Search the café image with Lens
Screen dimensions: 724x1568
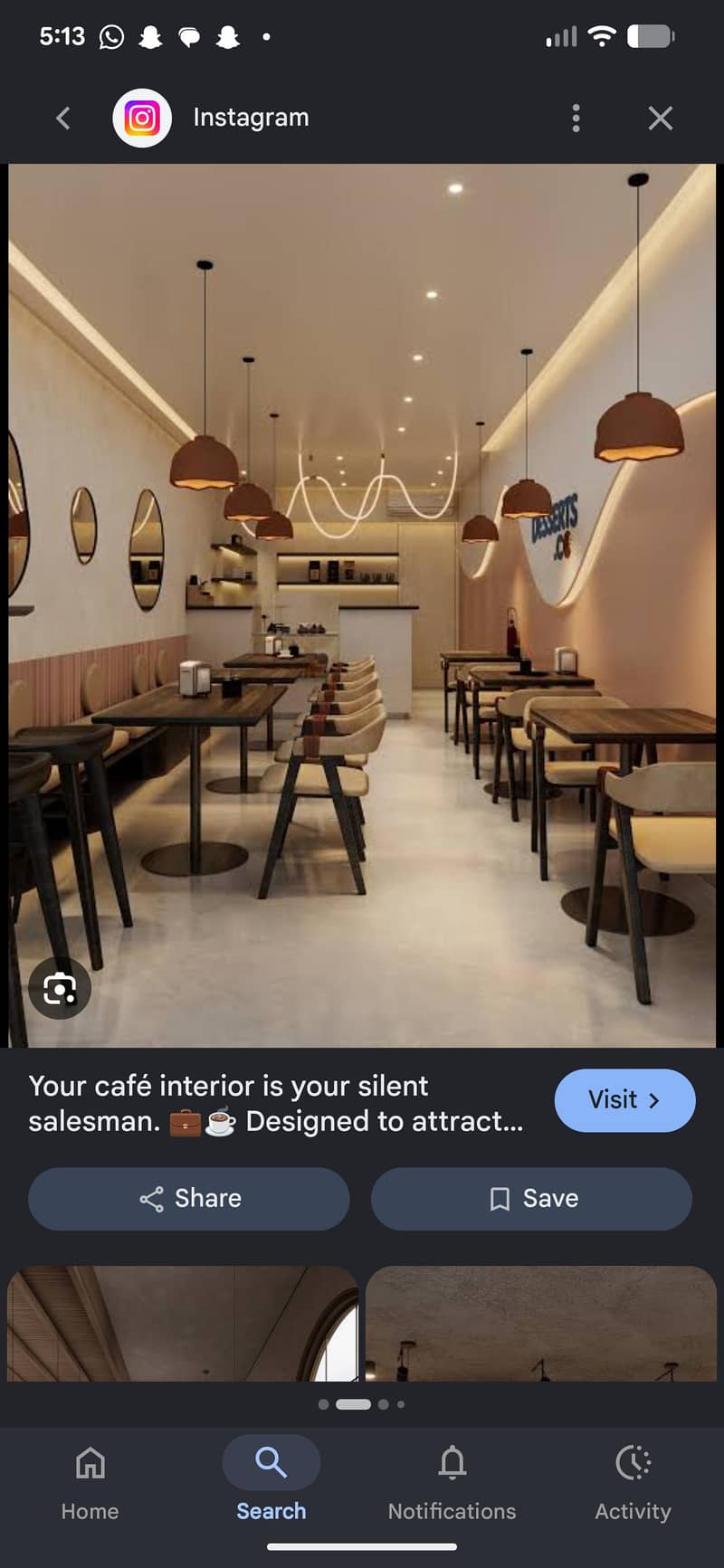60,988
